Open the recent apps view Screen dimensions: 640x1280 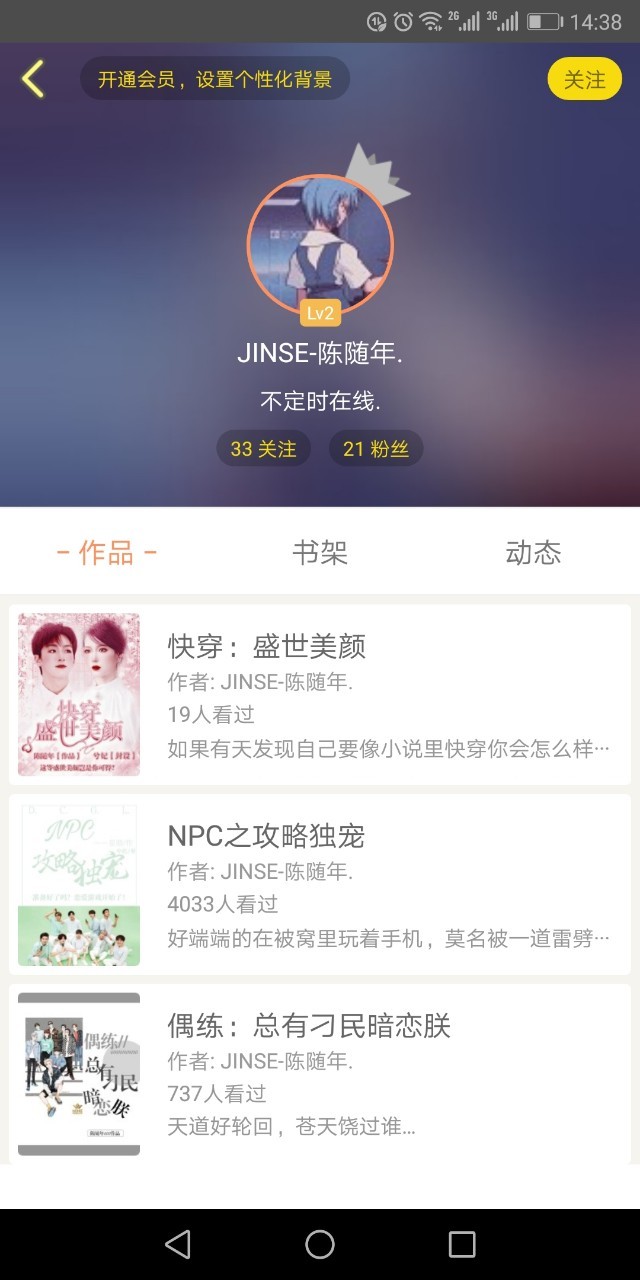[x=462, y=1244]
